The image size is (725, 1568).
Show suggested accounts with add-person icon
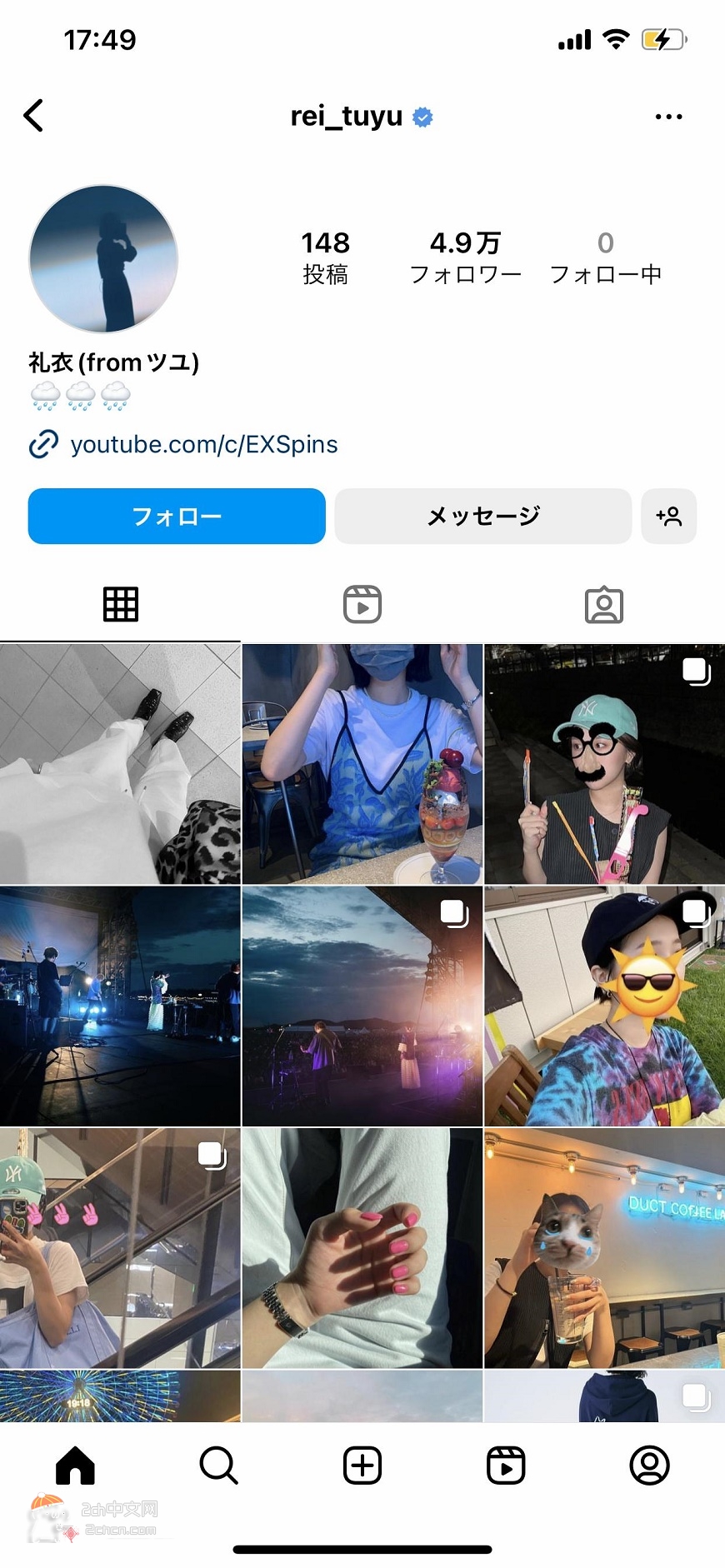tap(669, 517)
